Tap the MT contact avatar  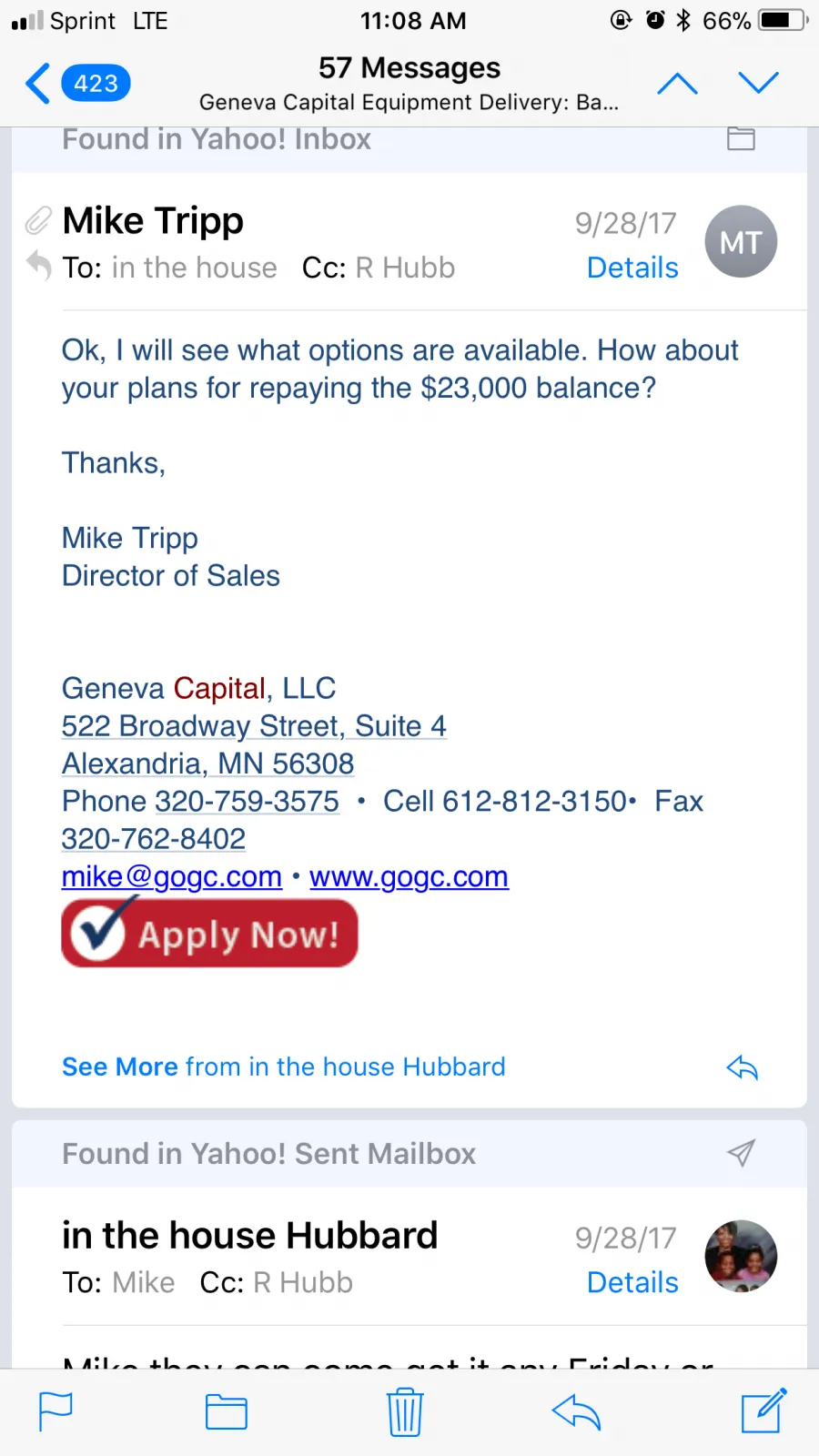click(x=741, y=242)
